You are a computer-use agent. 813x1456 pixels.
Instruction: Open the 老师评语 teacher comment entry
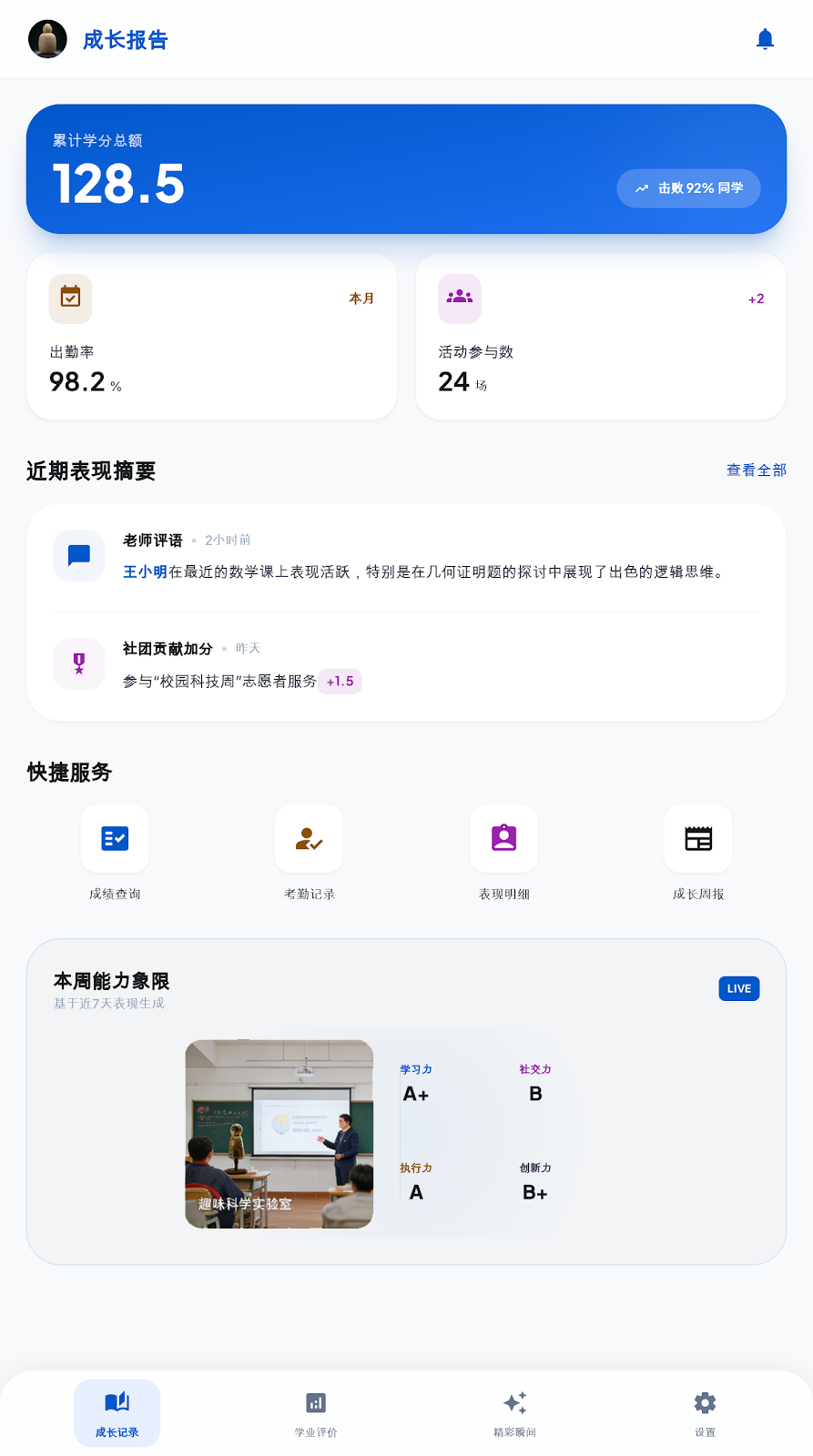tap(406, 557)
